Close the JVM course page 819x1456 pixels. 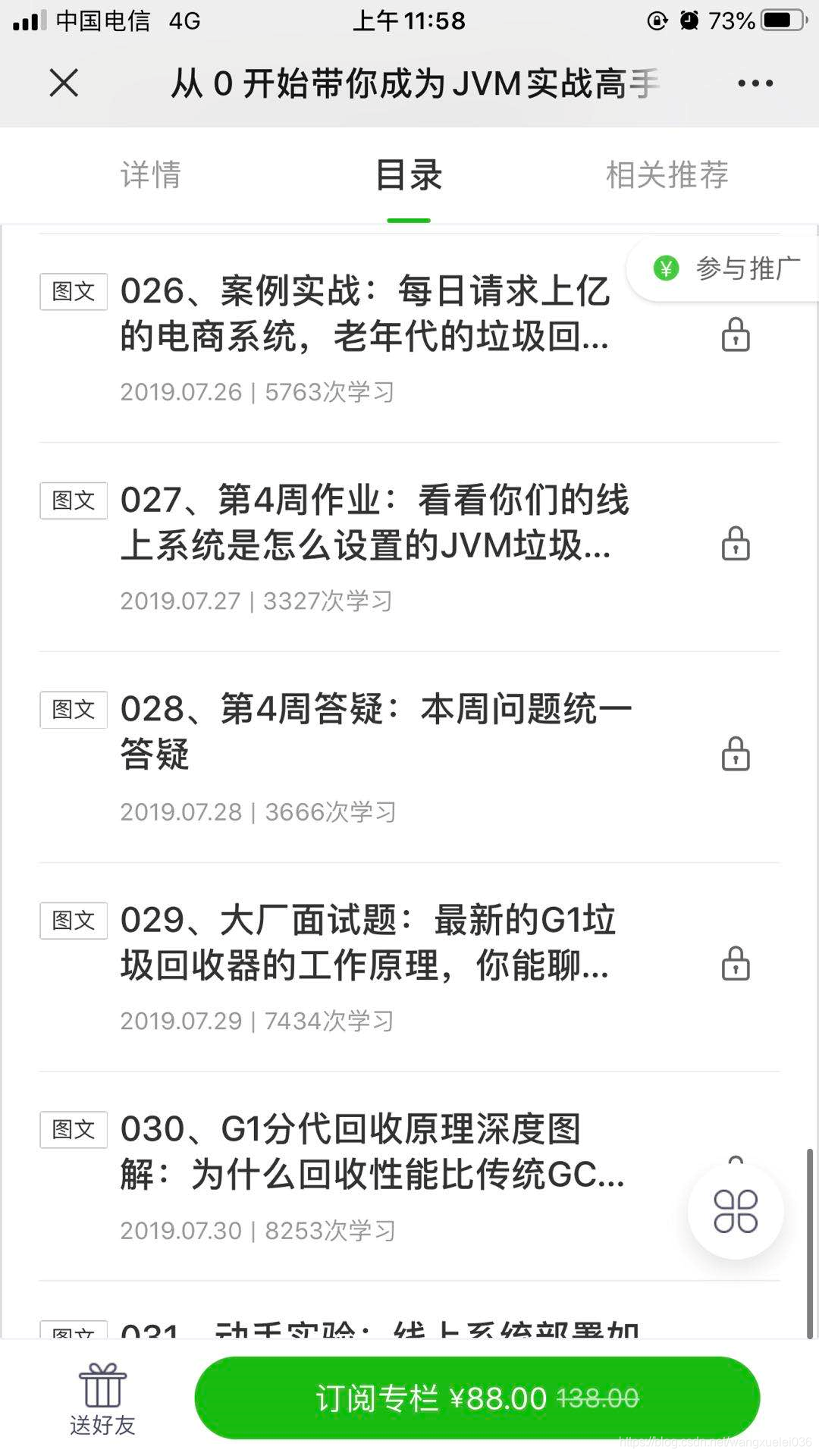(64, 83)
